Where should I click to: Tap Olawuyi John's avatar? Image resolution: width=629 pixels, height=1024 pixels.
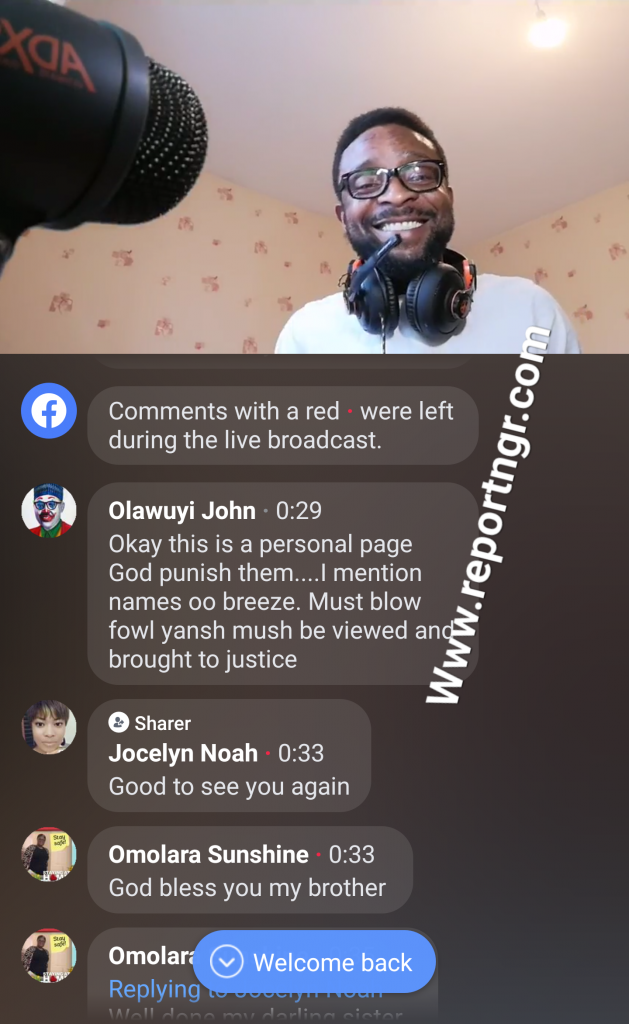pos(49,510)
